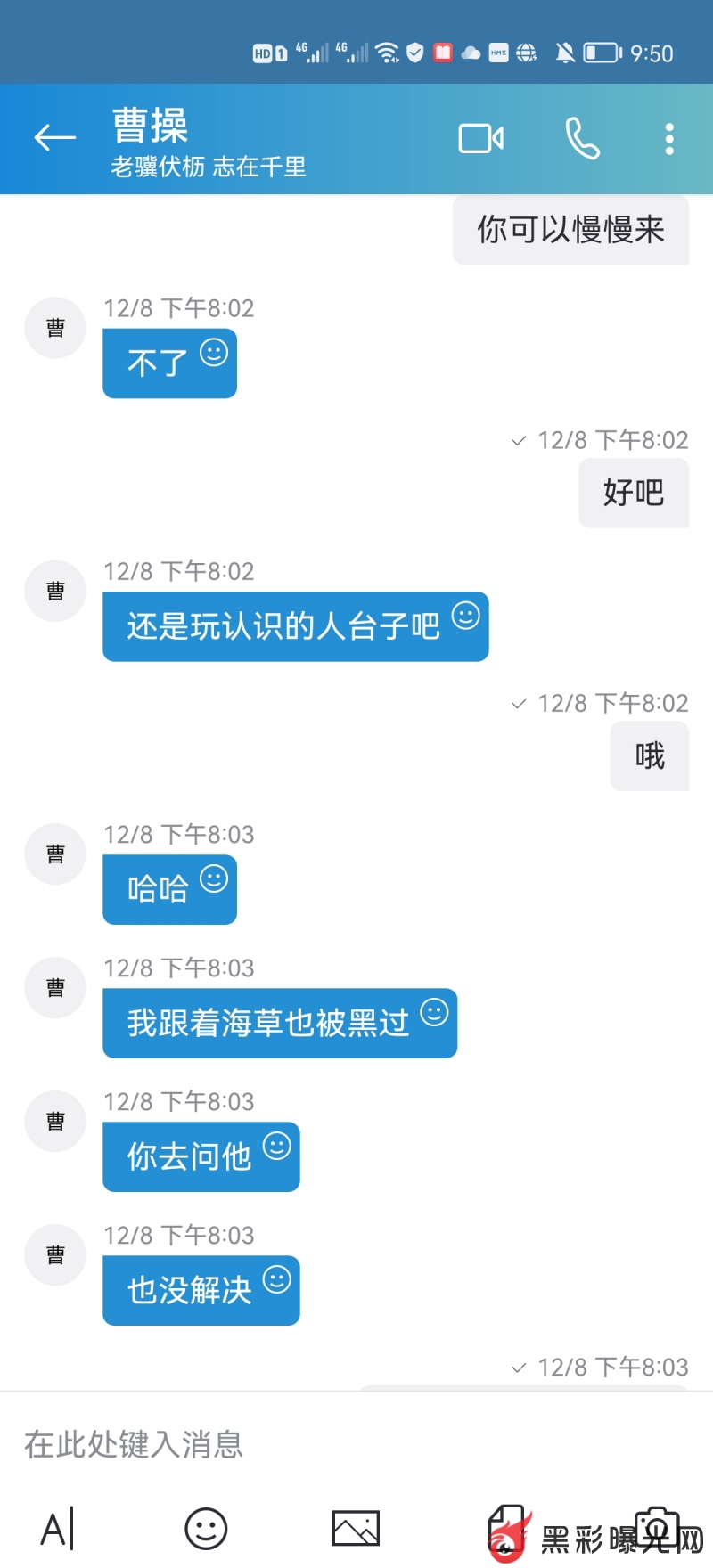React to the message 不了

(x=214, y=353)
